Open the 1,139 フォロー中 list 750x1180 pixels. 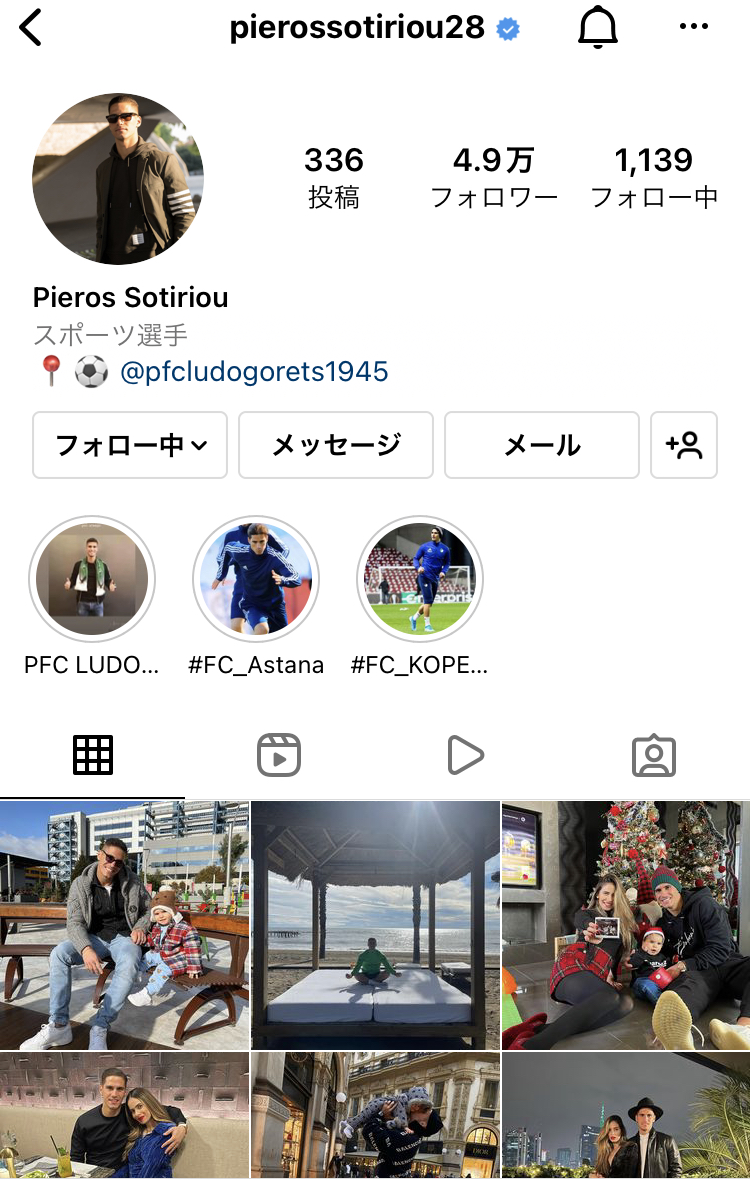pyautogui.click(x=654, y=177)
